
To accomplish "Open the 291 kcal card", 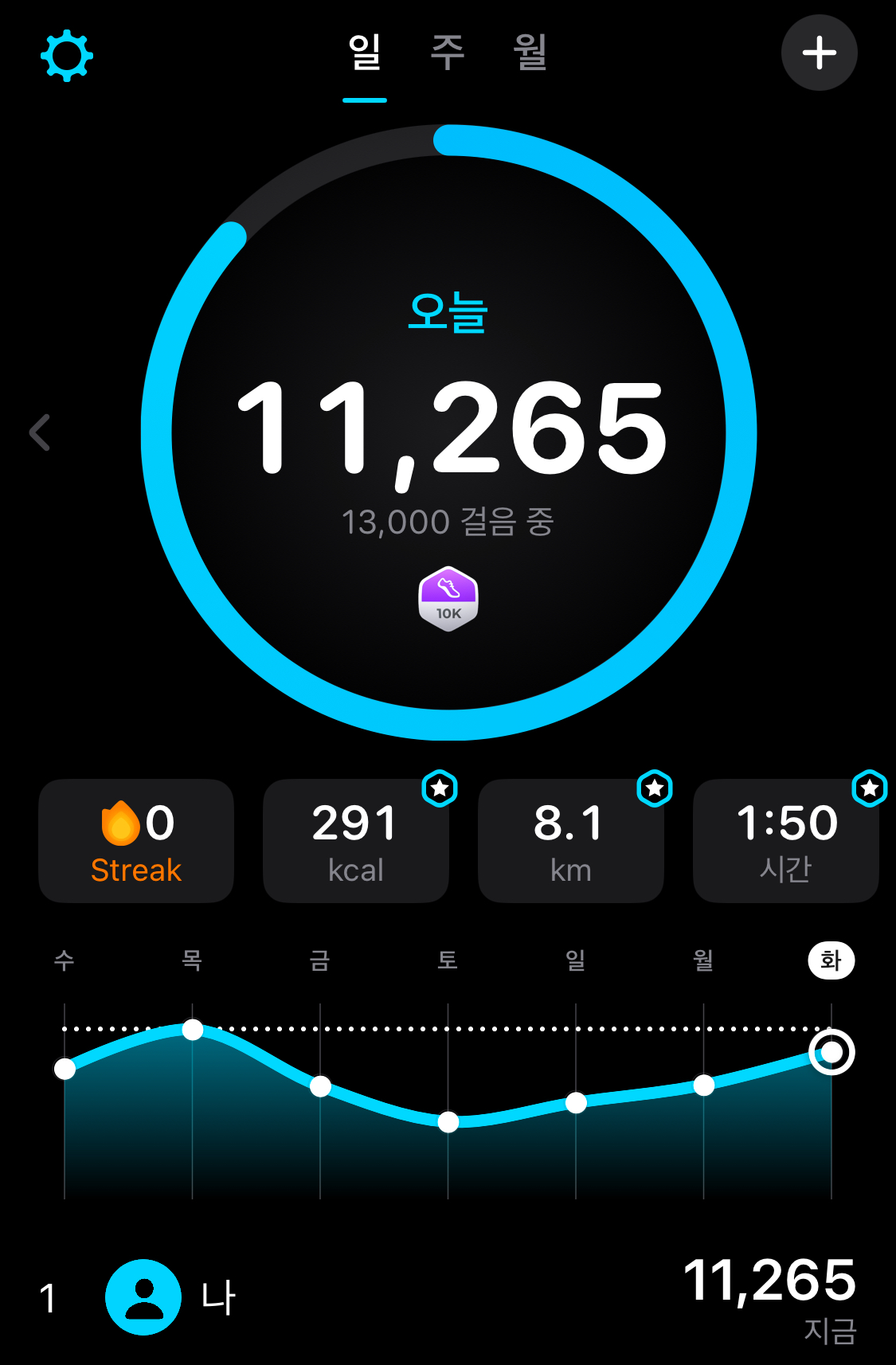I will coord(355,841).
